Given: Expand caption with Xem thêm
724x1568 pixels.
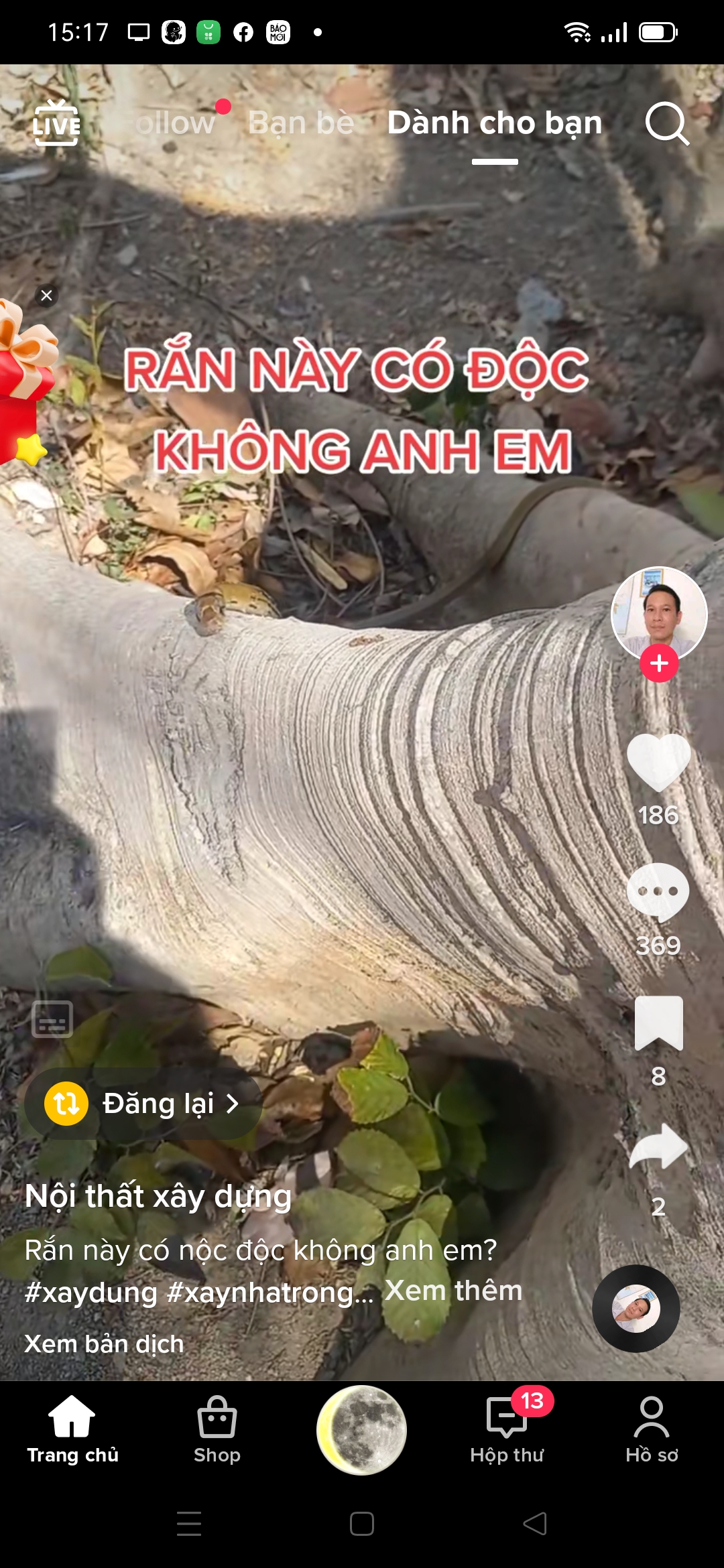Looking at the screenshot, I should tap(453, 1291).
